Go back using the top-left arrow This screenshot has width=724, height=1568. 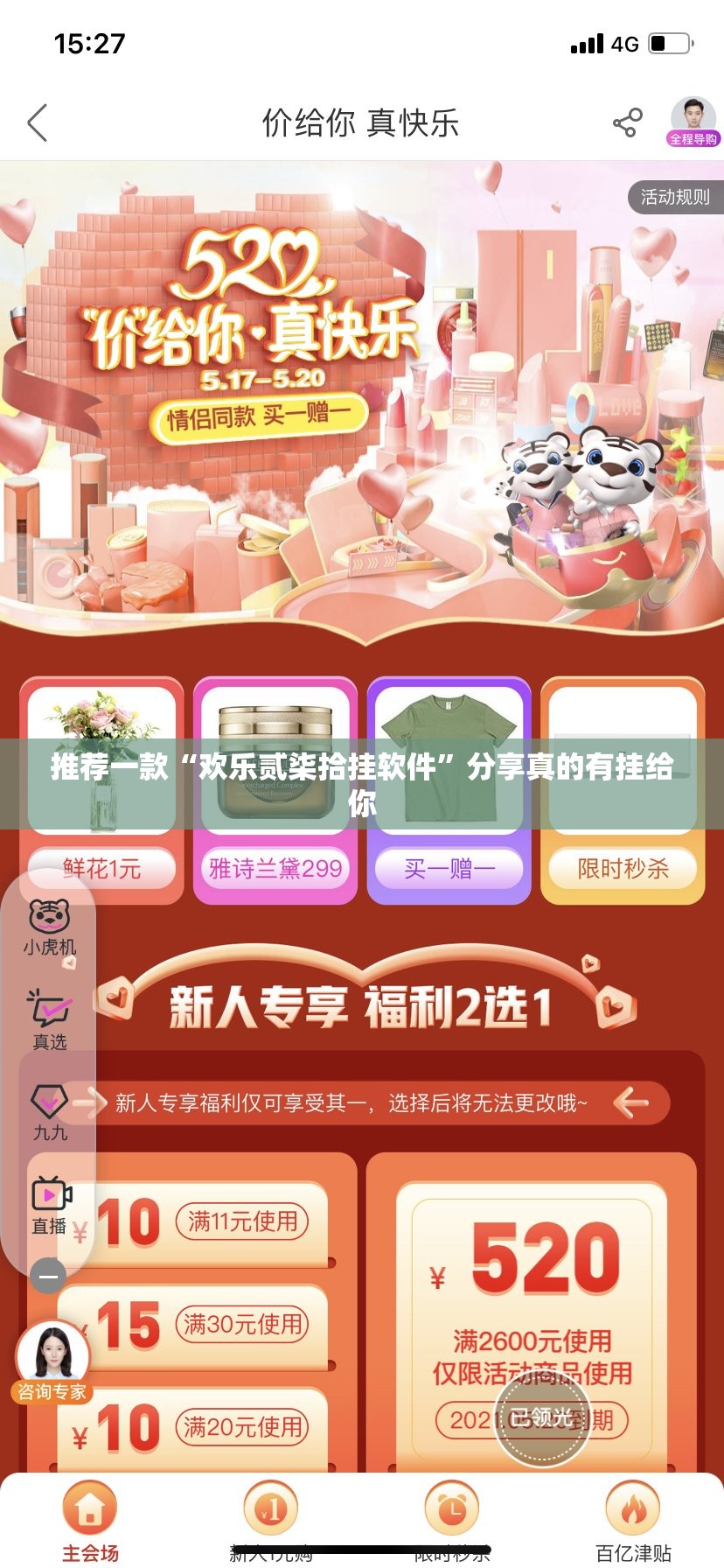click(x=38, y=123)
